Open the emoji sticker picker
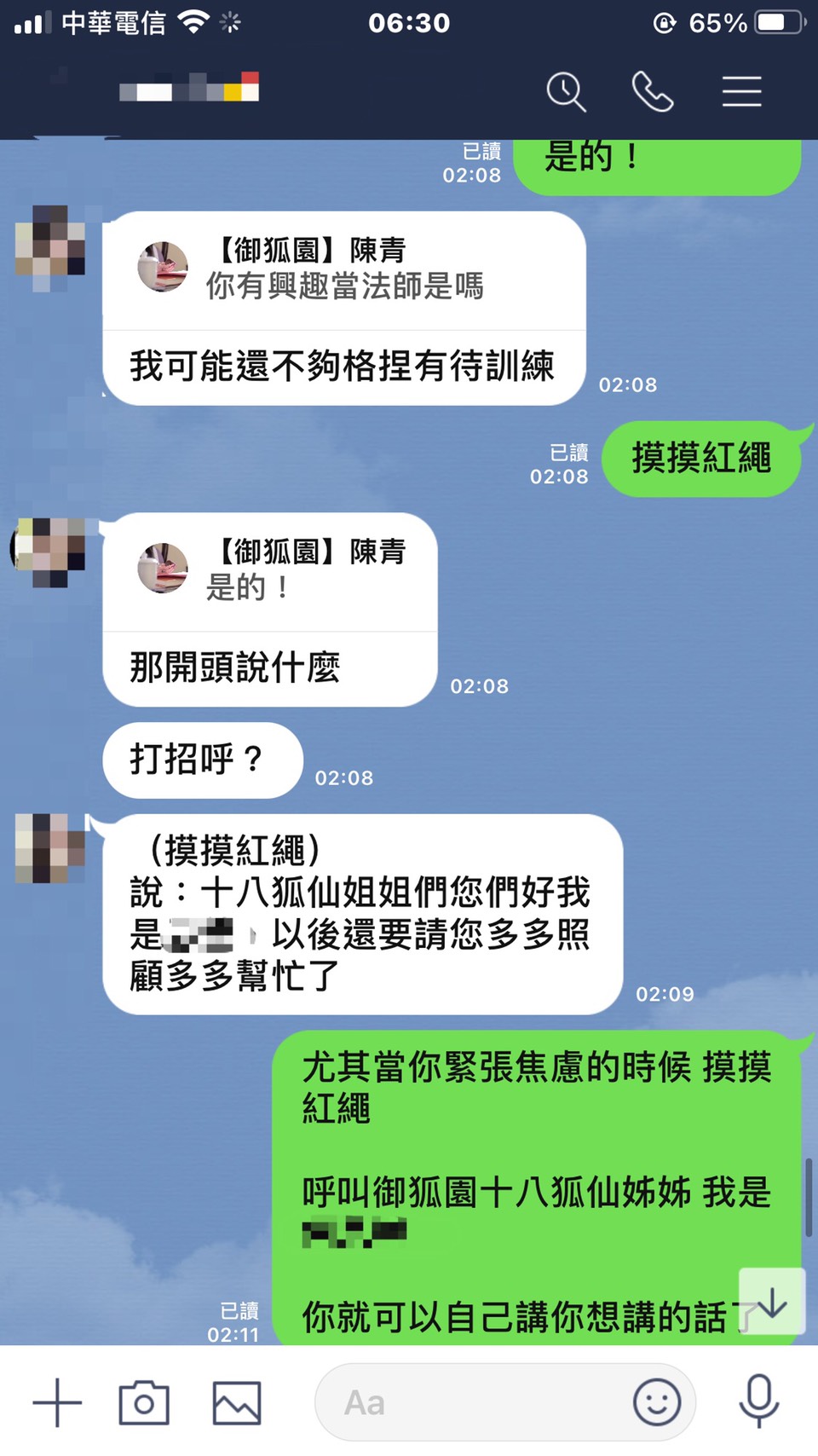 tap(657, 1402)
